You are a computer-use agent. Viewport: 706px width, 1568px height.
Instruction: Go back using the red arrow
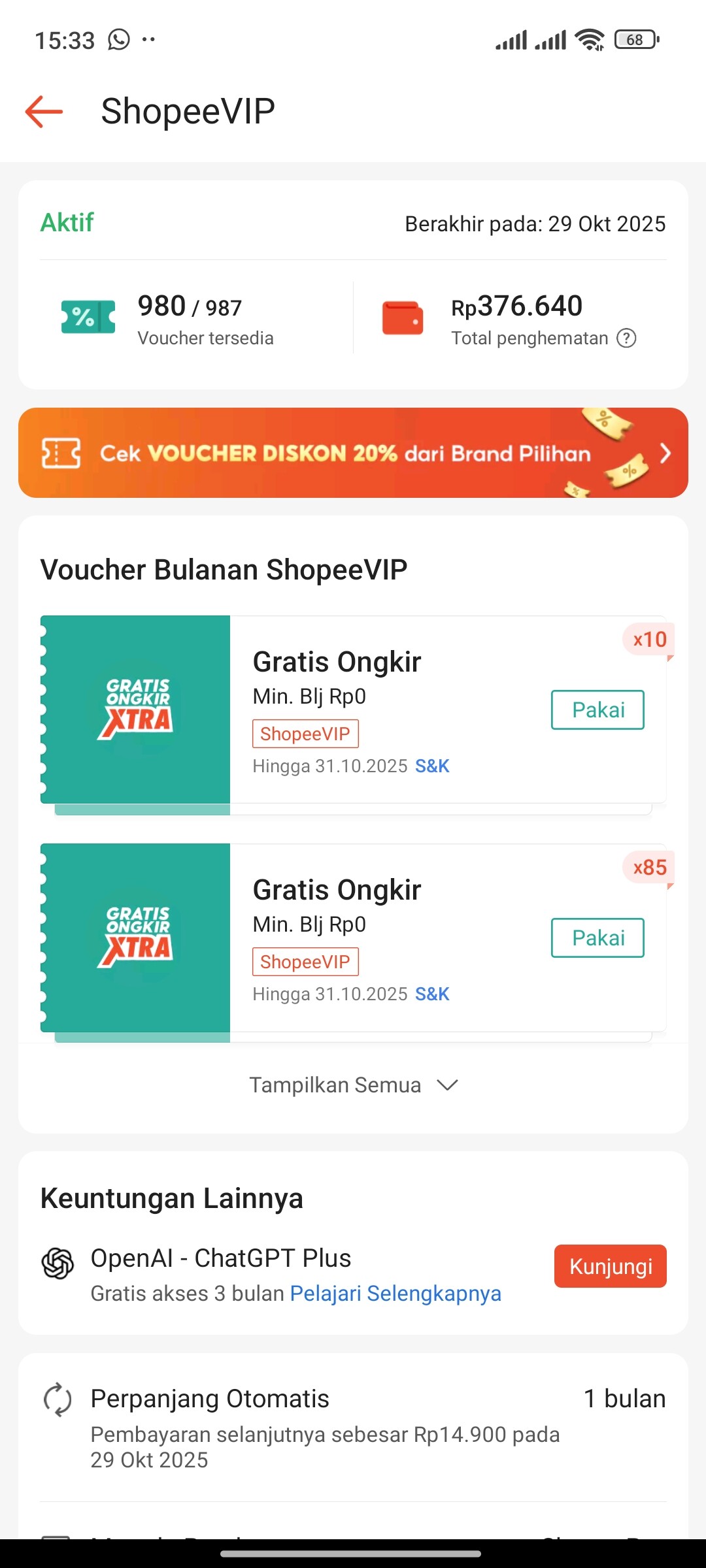tap(44, 112)
